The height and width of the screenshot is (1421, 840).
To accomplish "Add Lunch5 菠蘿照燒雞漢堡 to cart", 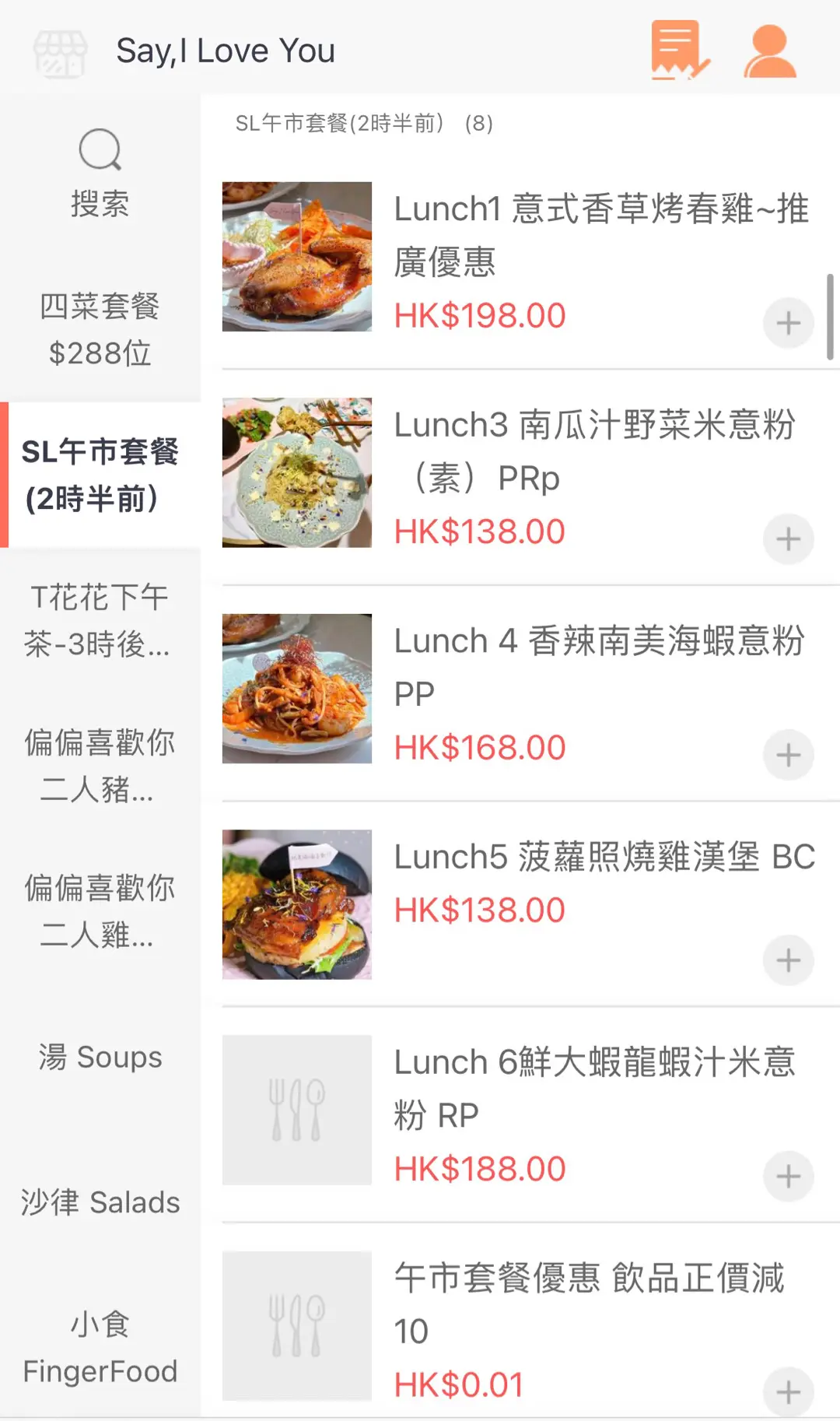I will (788, 960).
